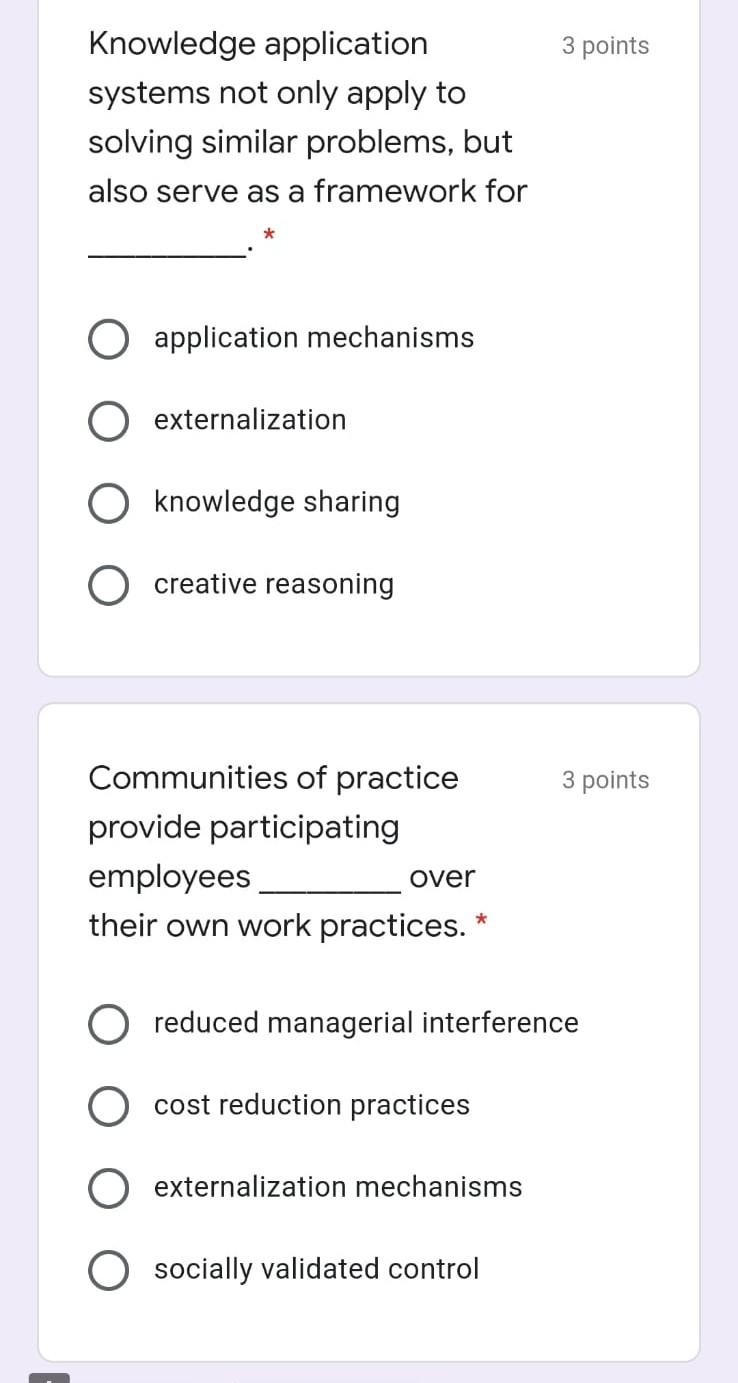The width and height of the screenshot is (738, 1383).
Task: Click the "3 points" label on first question
Action: click(605, 45)
